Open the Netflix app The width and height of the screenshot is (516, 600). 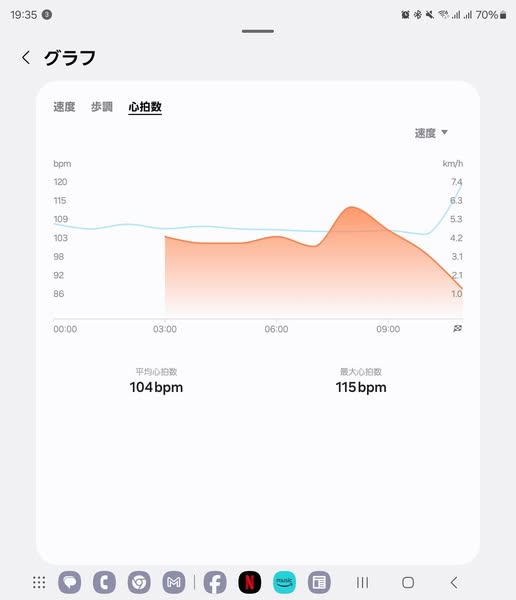(250, 582)
